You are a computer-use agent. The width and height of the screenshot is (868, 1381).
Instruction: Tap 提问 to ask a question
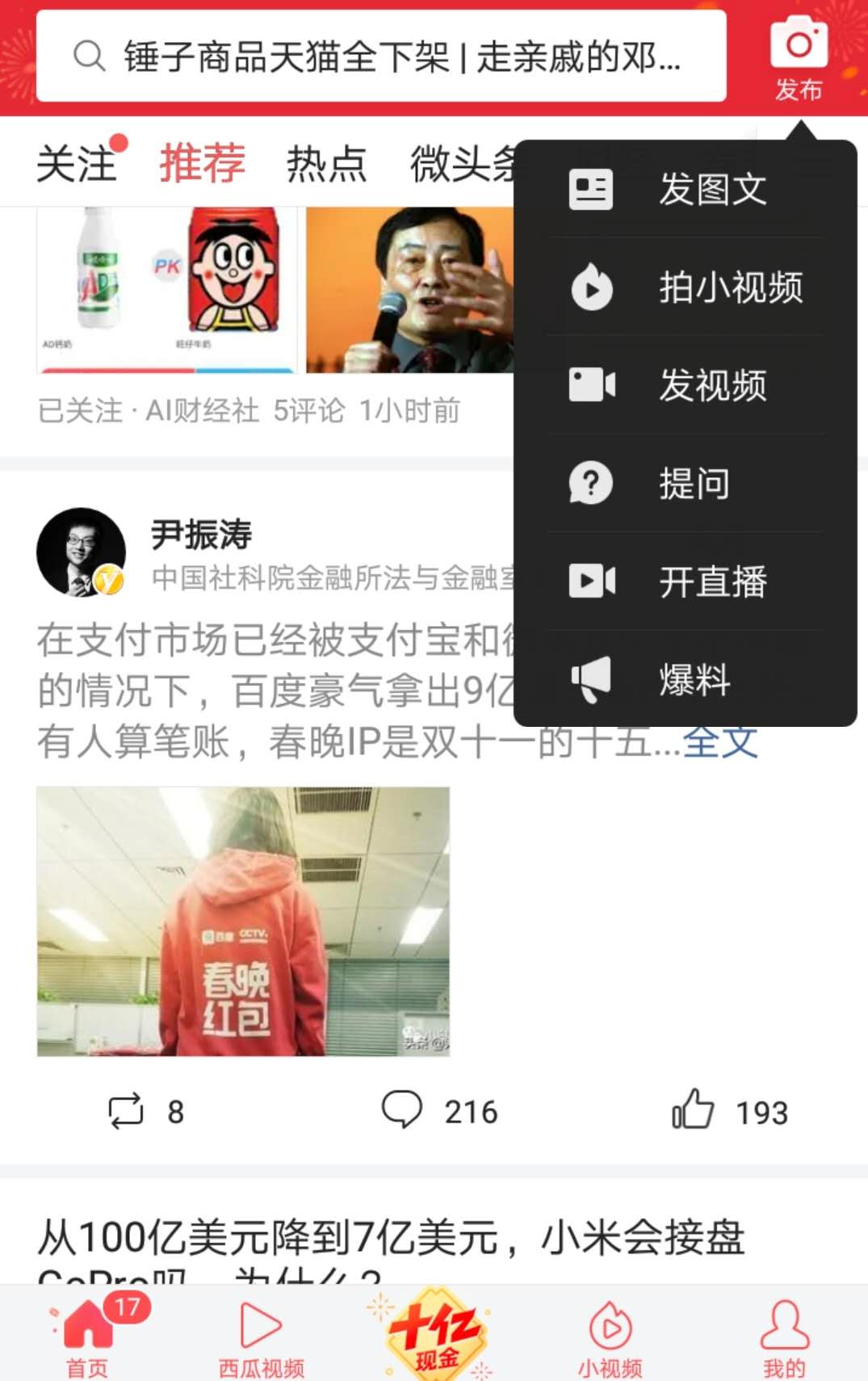click(x=685, y=484)
